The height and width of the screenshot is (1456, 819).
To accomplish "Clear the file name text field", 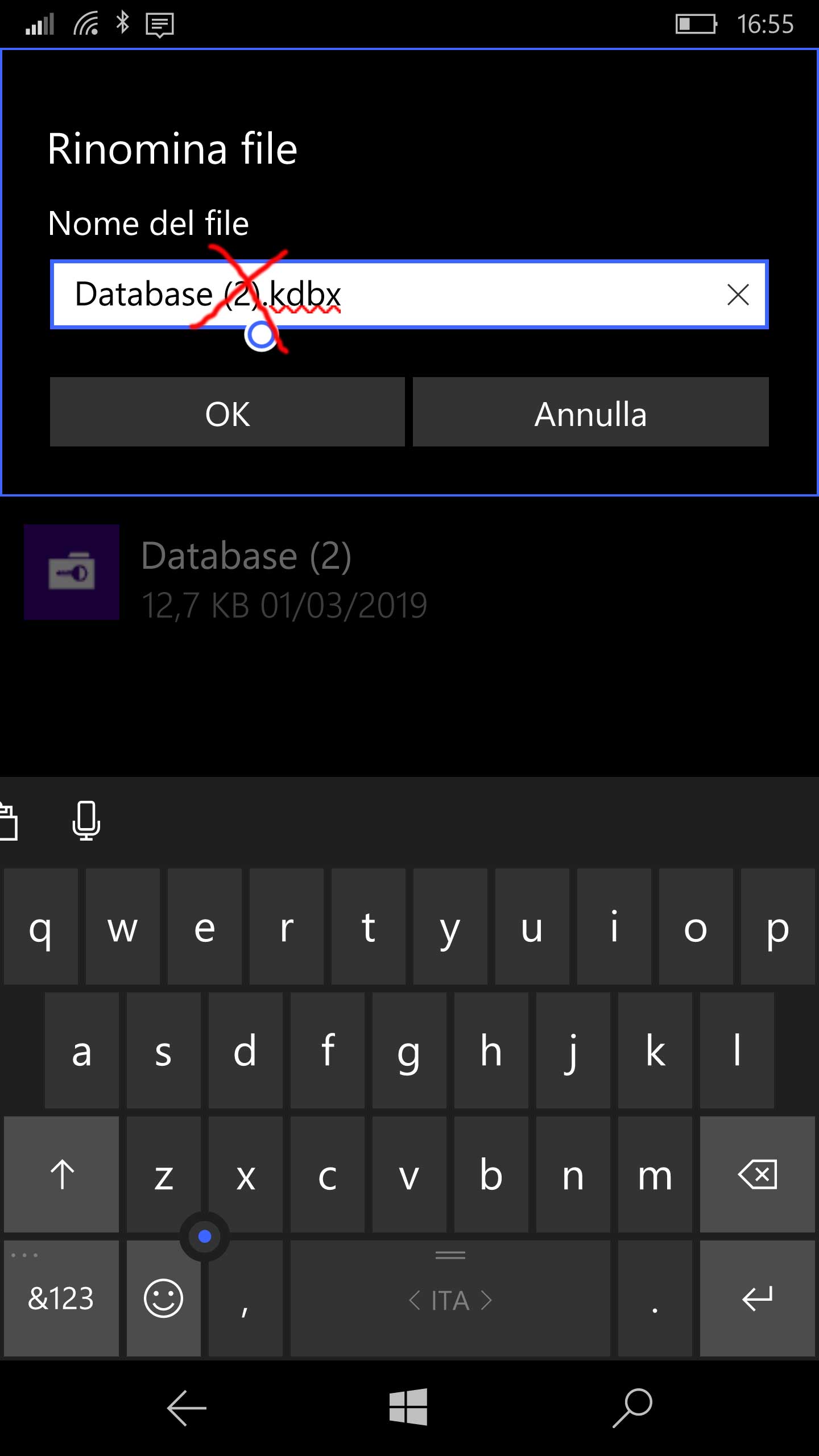I will (x=738, y=295).
